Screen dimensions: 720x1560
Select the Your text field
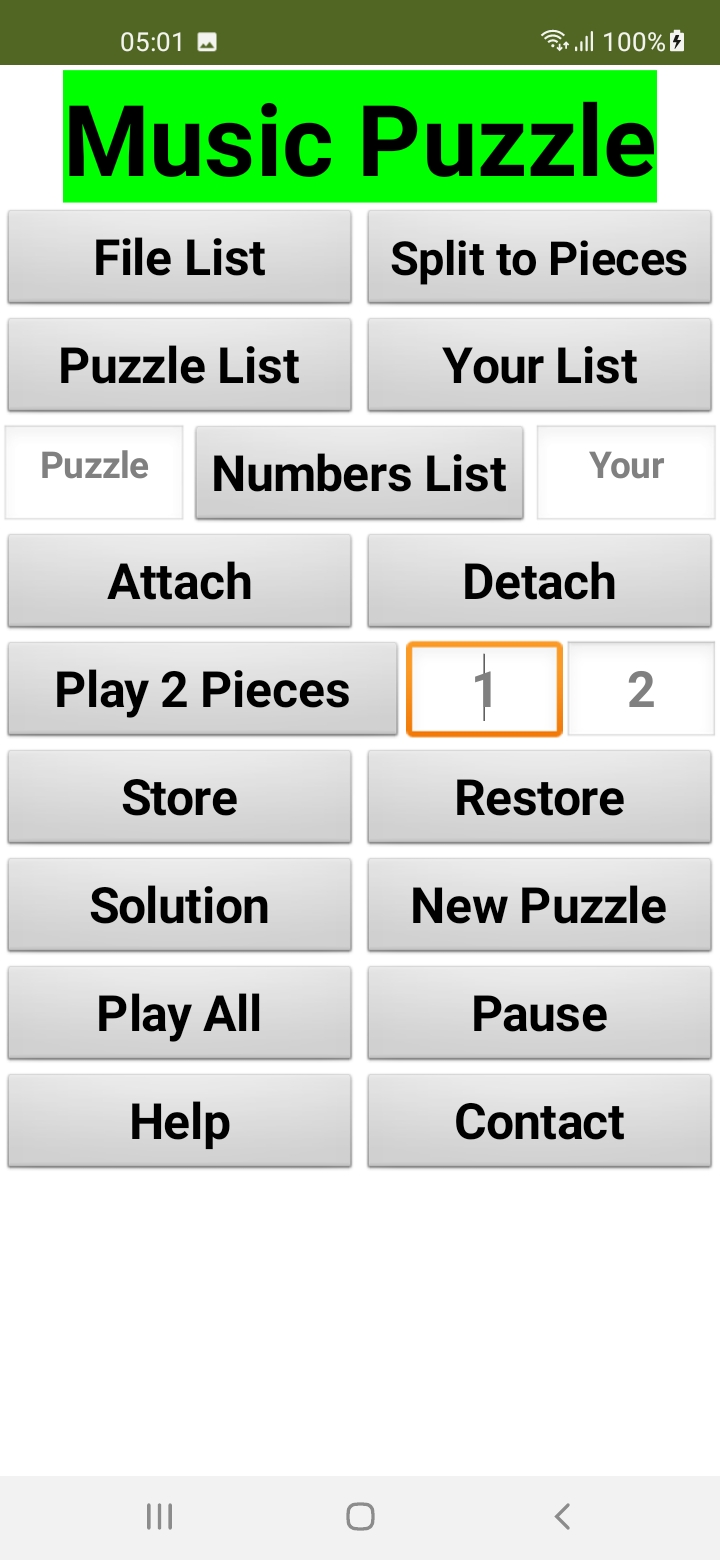(626, 472)
